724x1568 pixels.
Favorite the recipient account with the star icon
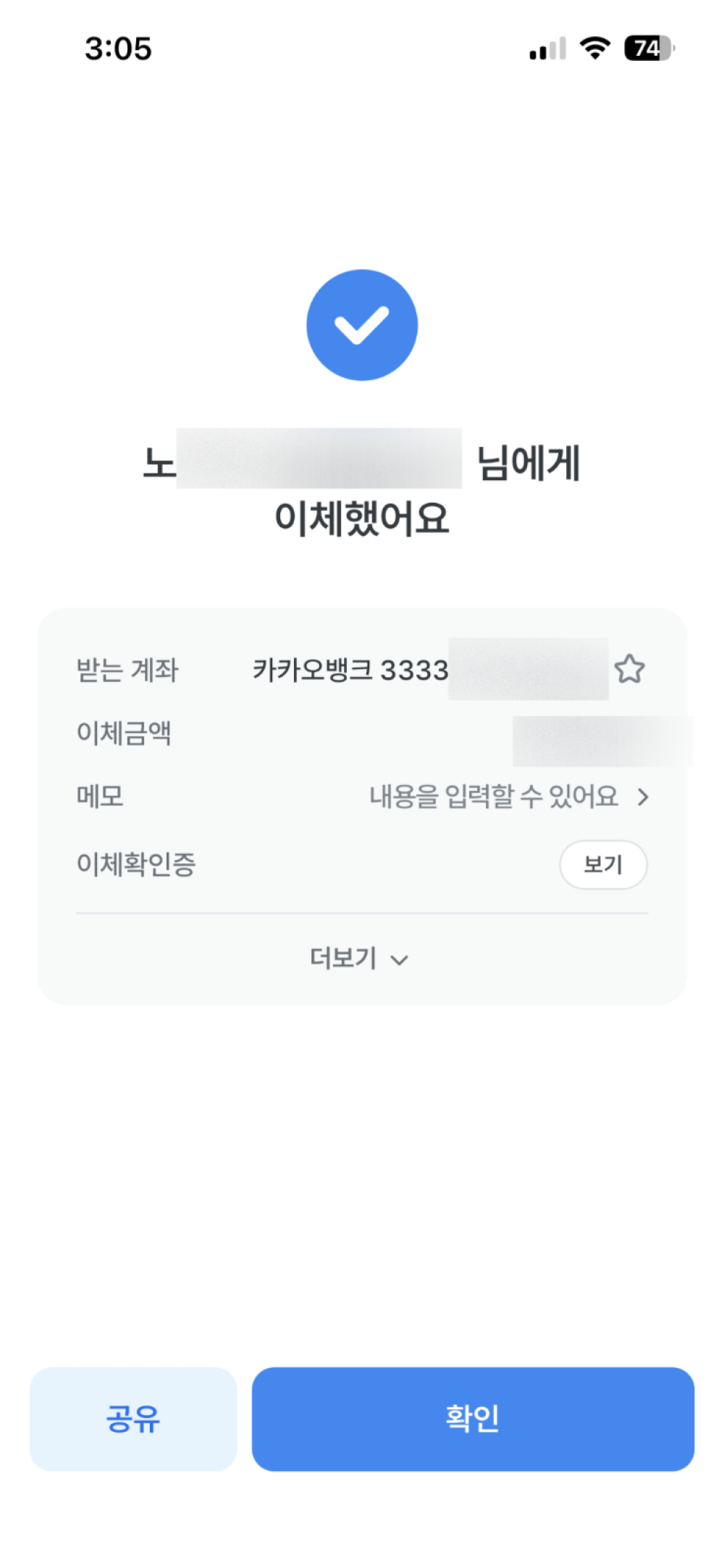(628, 668)
